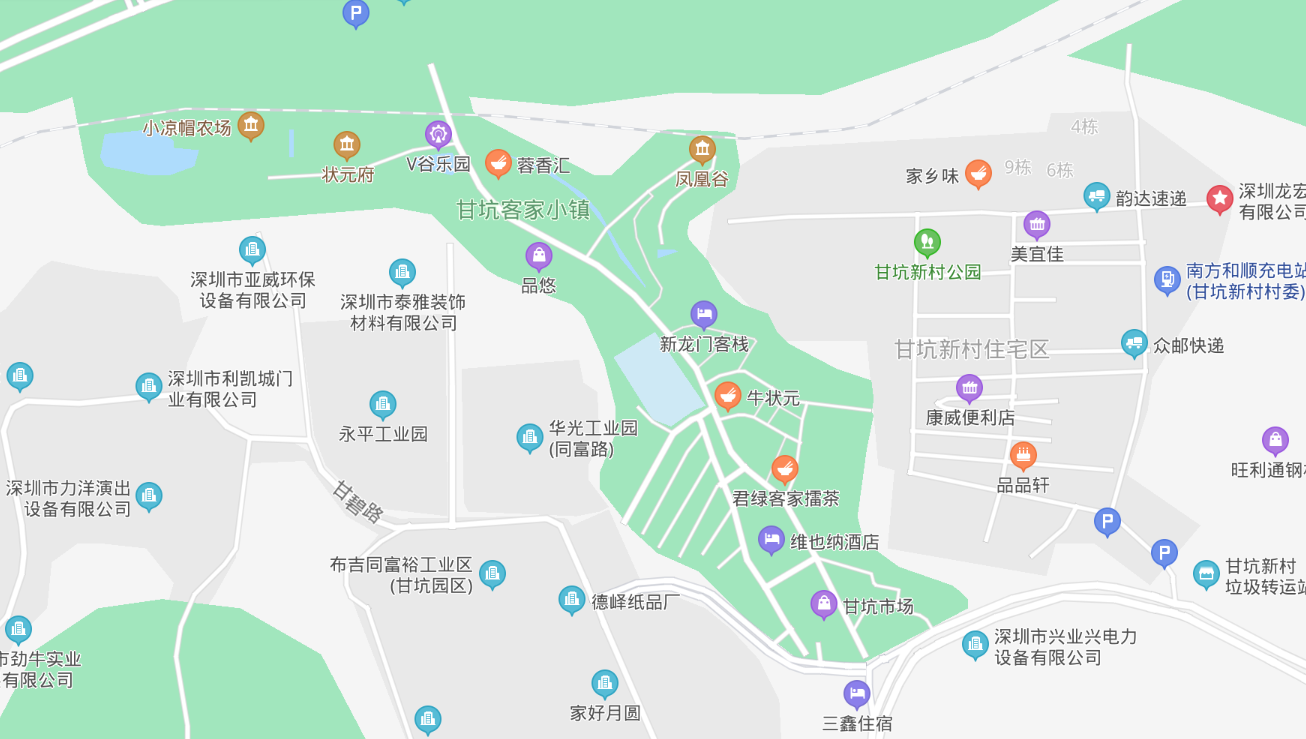Open the 蓉香汇 restaurant marker
This screenshot has height=739, width=1306.
498,163
